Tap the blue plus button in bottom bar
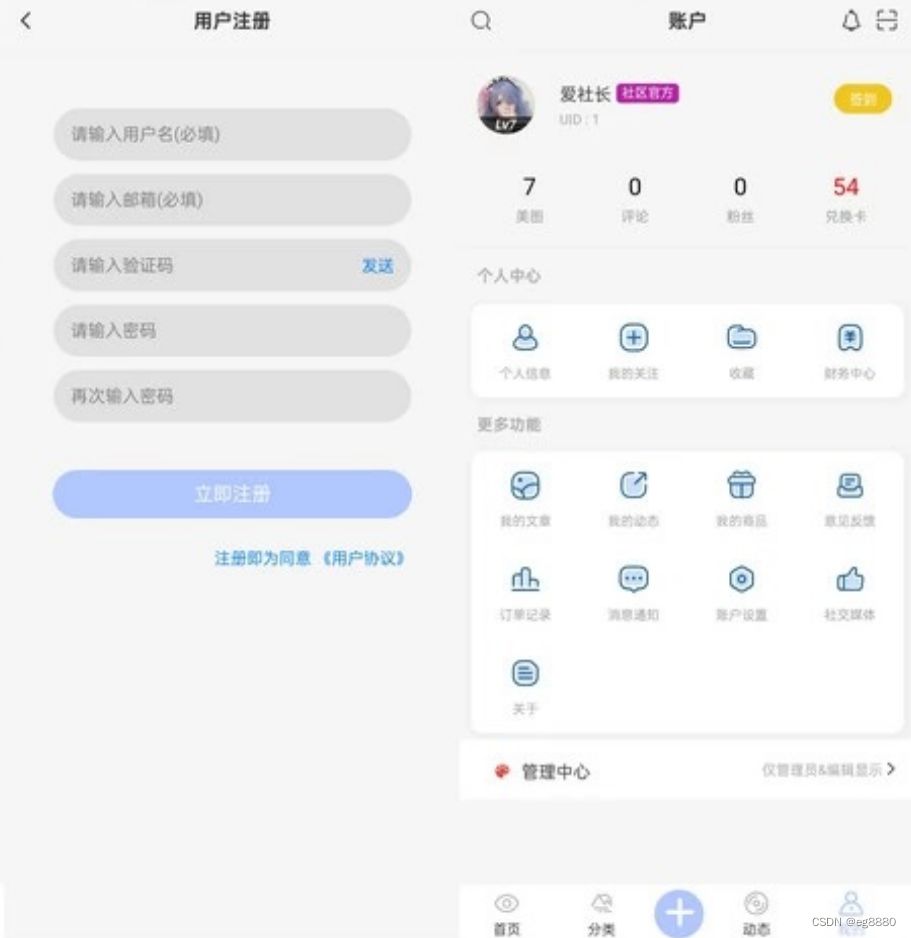The height and width of the screenshot is (938, 911). pos(679,911)
